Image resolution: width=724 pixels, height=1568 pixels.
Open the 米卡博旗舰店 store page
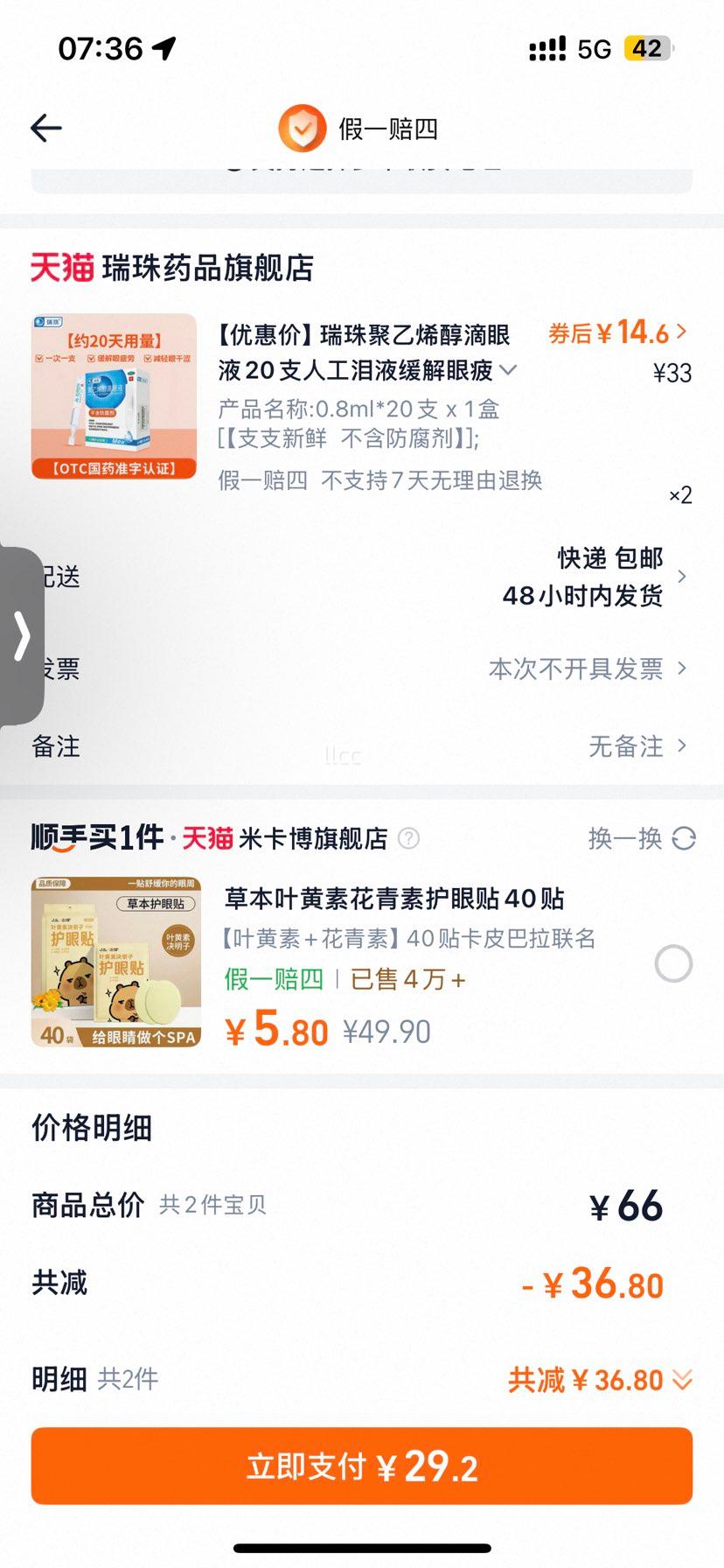(313, 837)
